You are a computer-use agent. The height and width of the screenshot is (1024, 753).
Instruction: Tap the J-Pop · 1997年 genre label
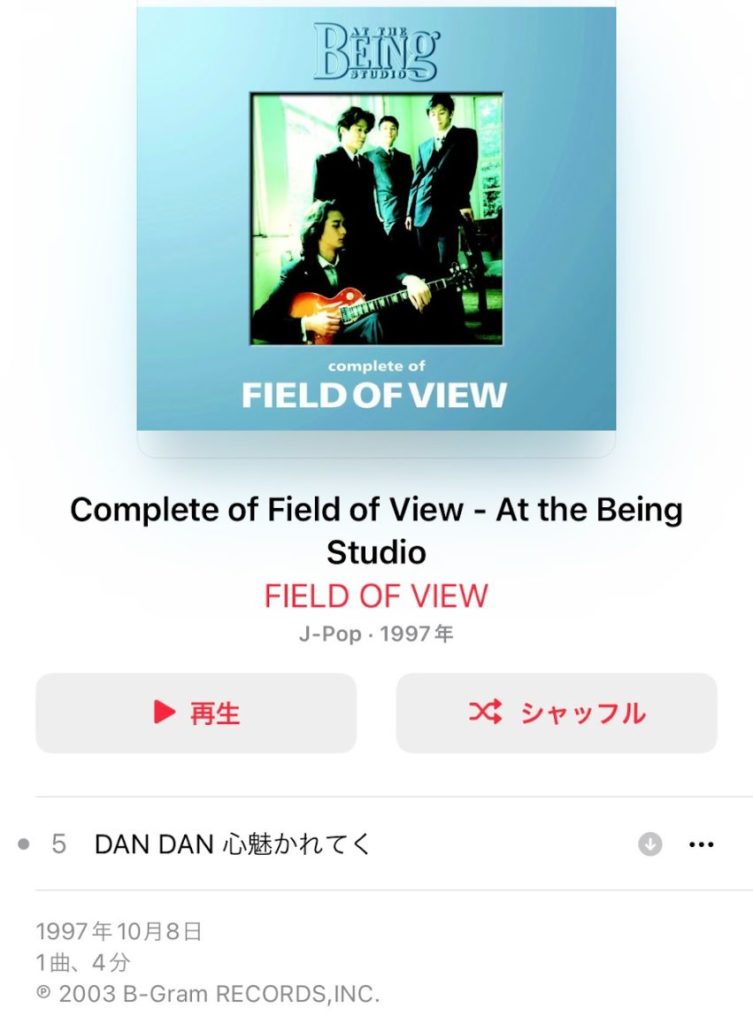376,633
